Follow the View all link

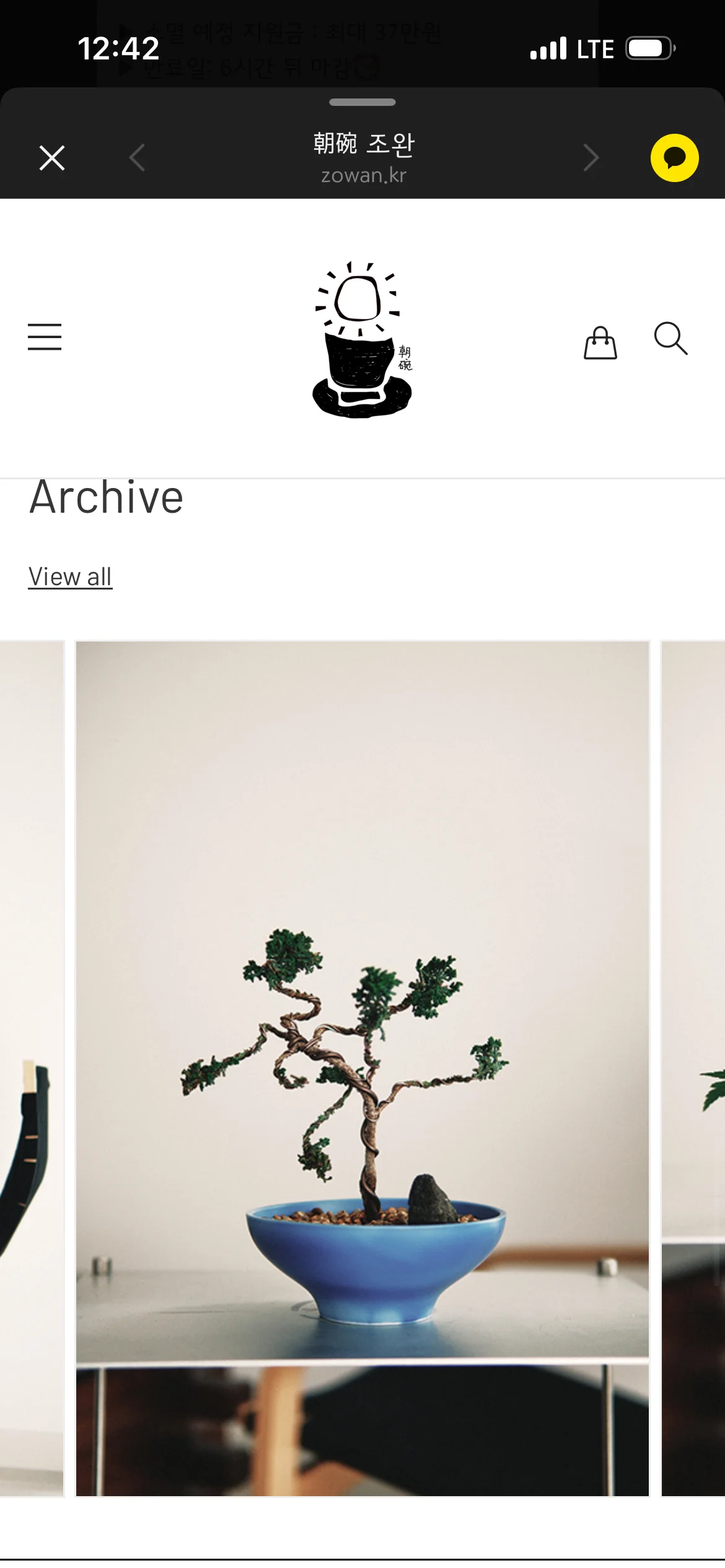(70, 577)
